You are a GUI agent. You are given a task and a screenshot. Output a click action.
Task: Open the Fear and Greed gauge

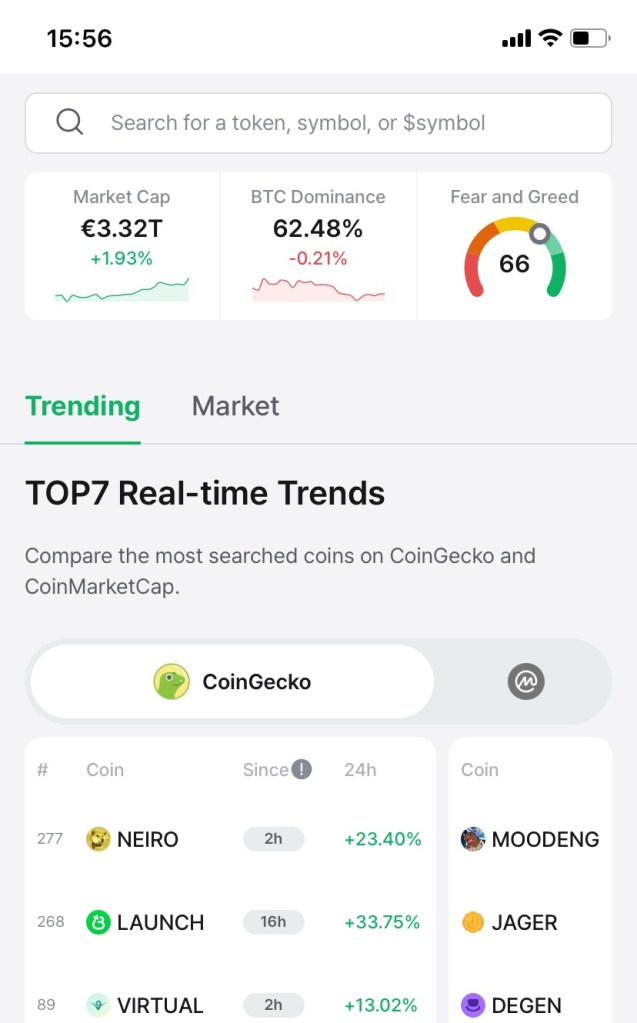pos(514,246)
